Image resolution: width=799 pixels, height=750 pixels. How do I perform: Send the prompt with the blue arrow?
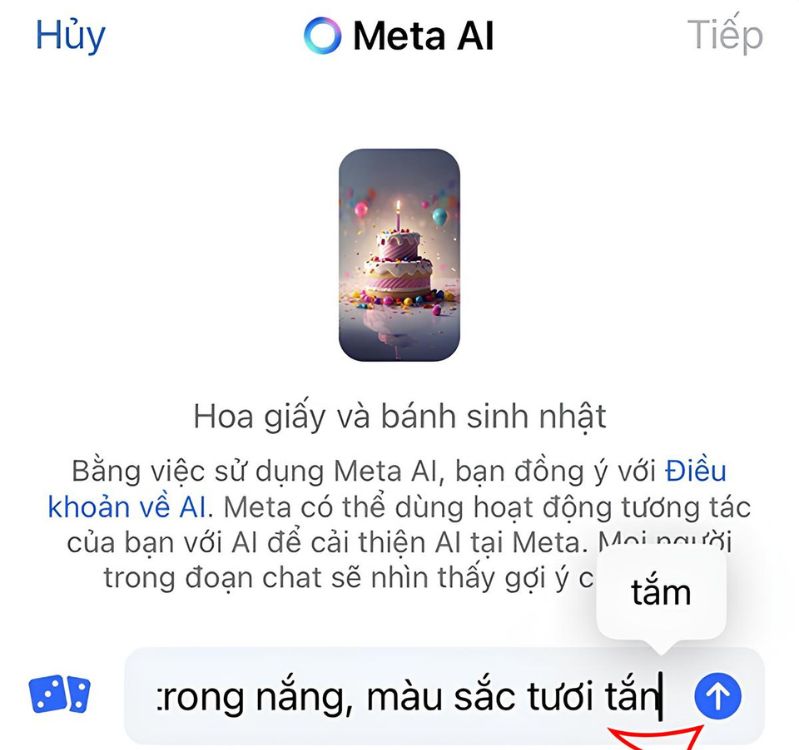718,695
